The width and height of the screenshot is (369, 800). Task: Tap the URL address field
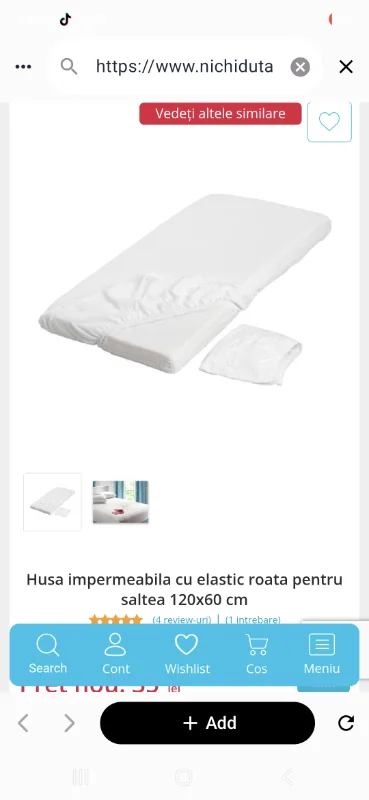(x=184, y=67)
